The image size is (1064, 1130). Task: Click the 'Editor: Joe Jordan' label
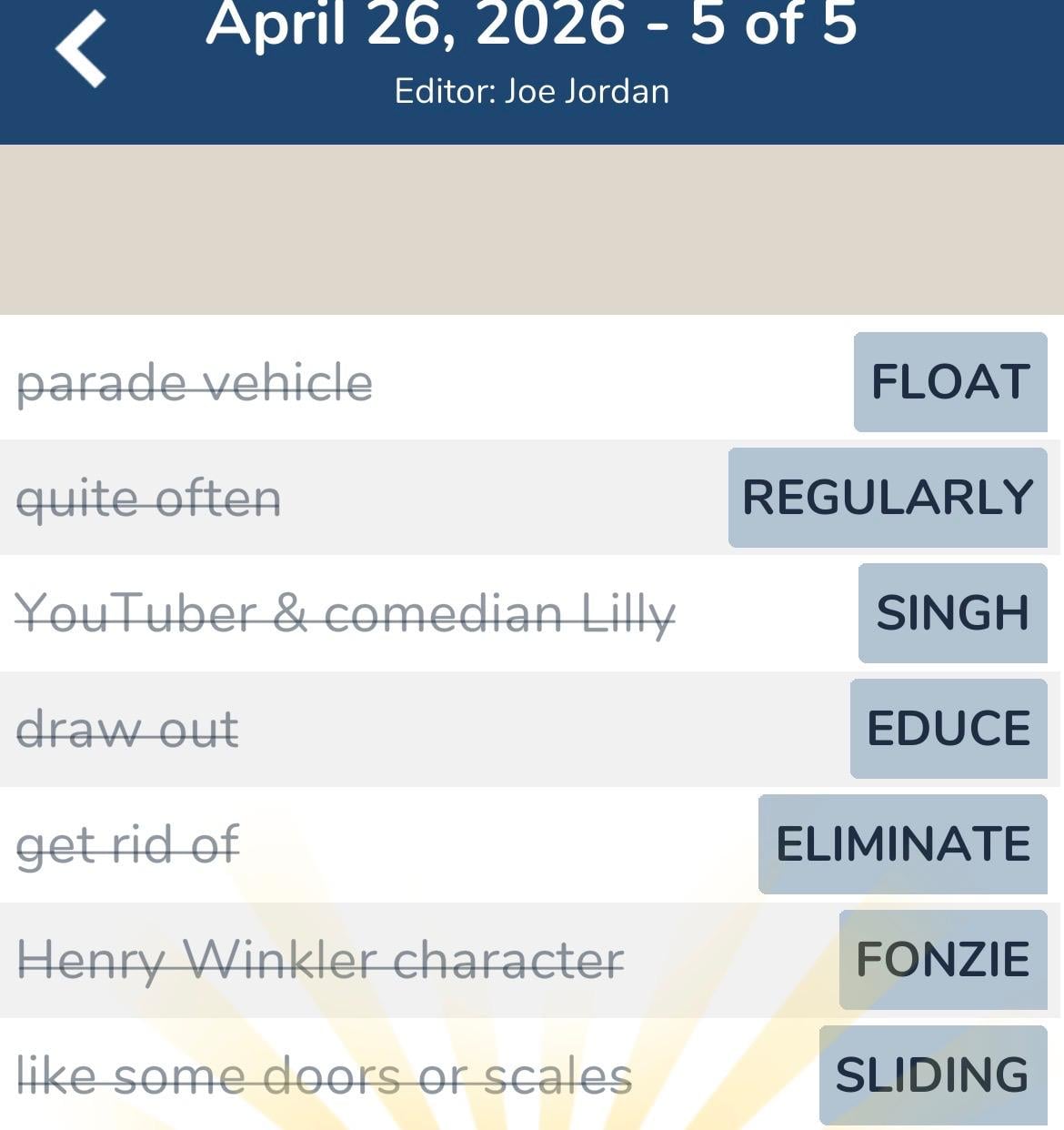point(532,90)
